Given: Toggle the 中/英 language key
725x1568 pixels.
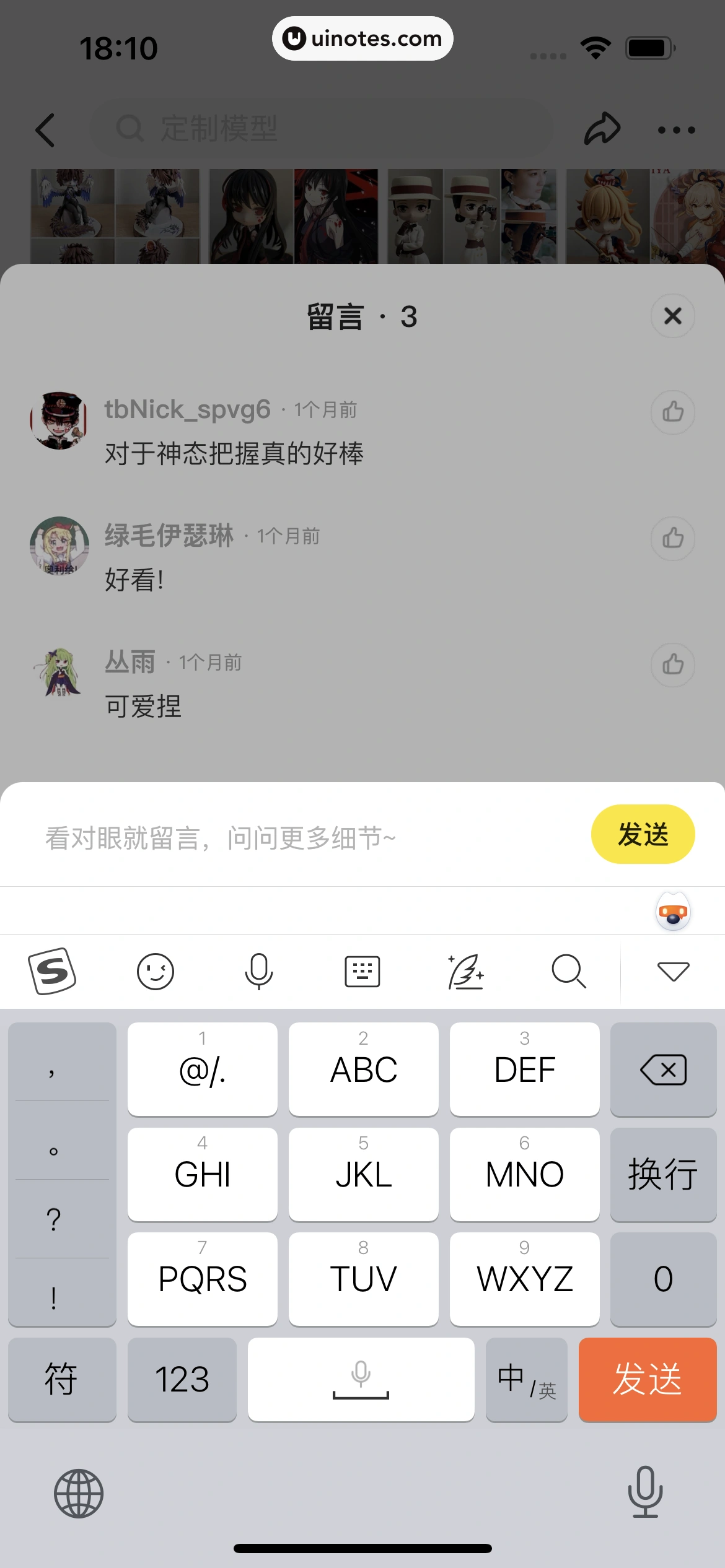Looking at the screenshot, I should [526, 1380].
